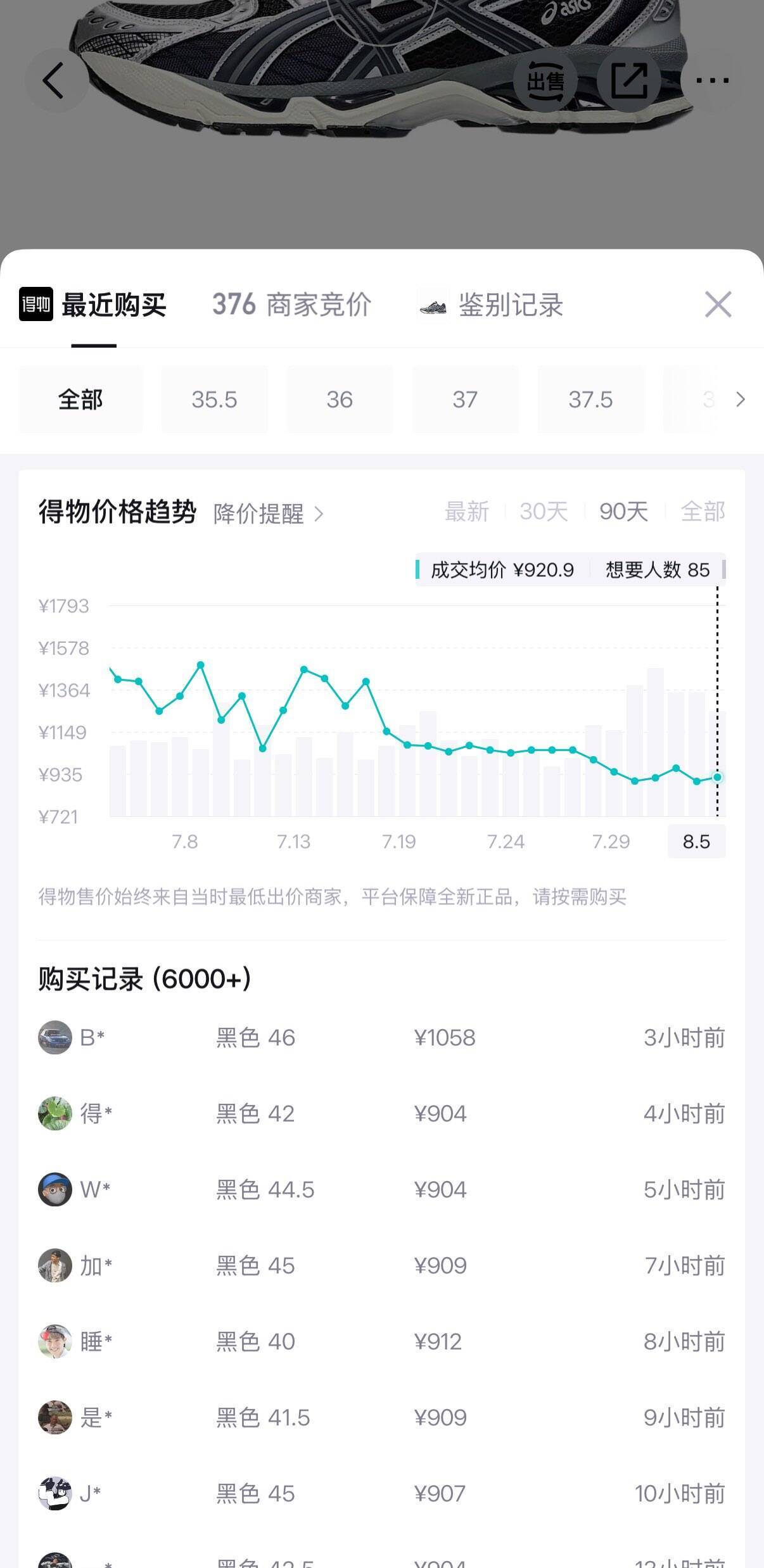Filter by size 36
764x1568 pixels.
point(340,400)
